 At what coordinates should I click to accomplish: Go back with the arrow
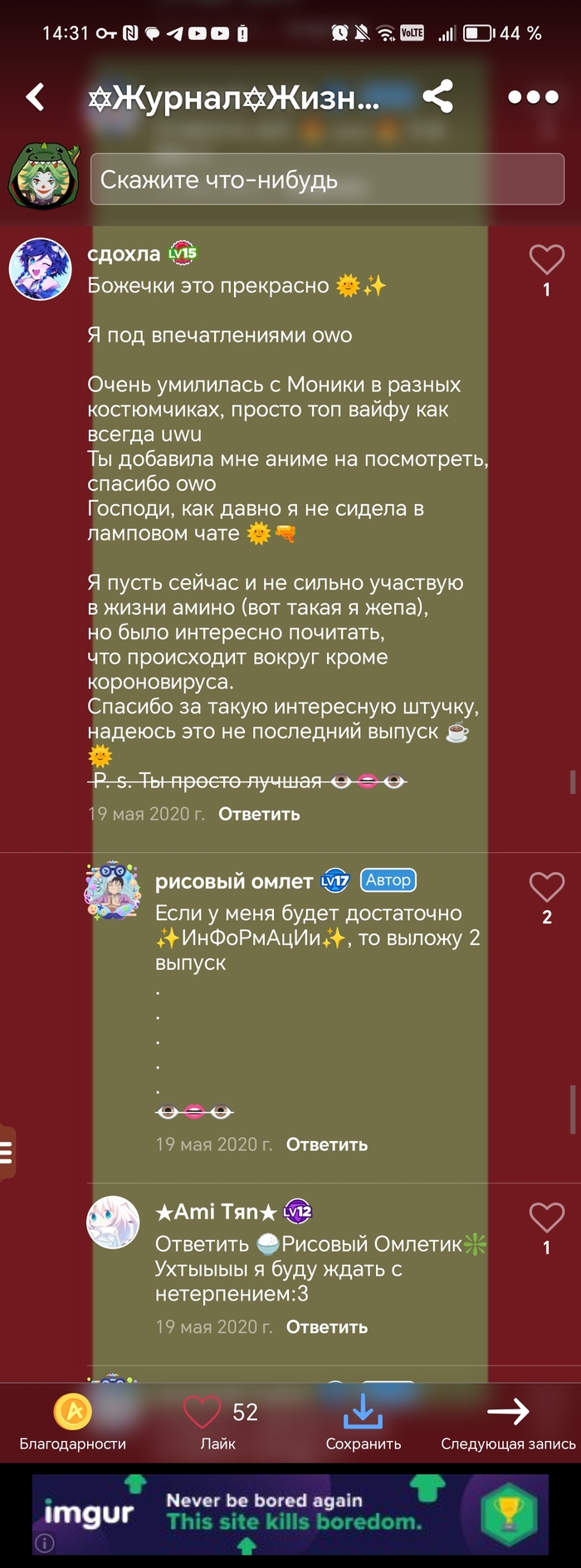point(35,97)
